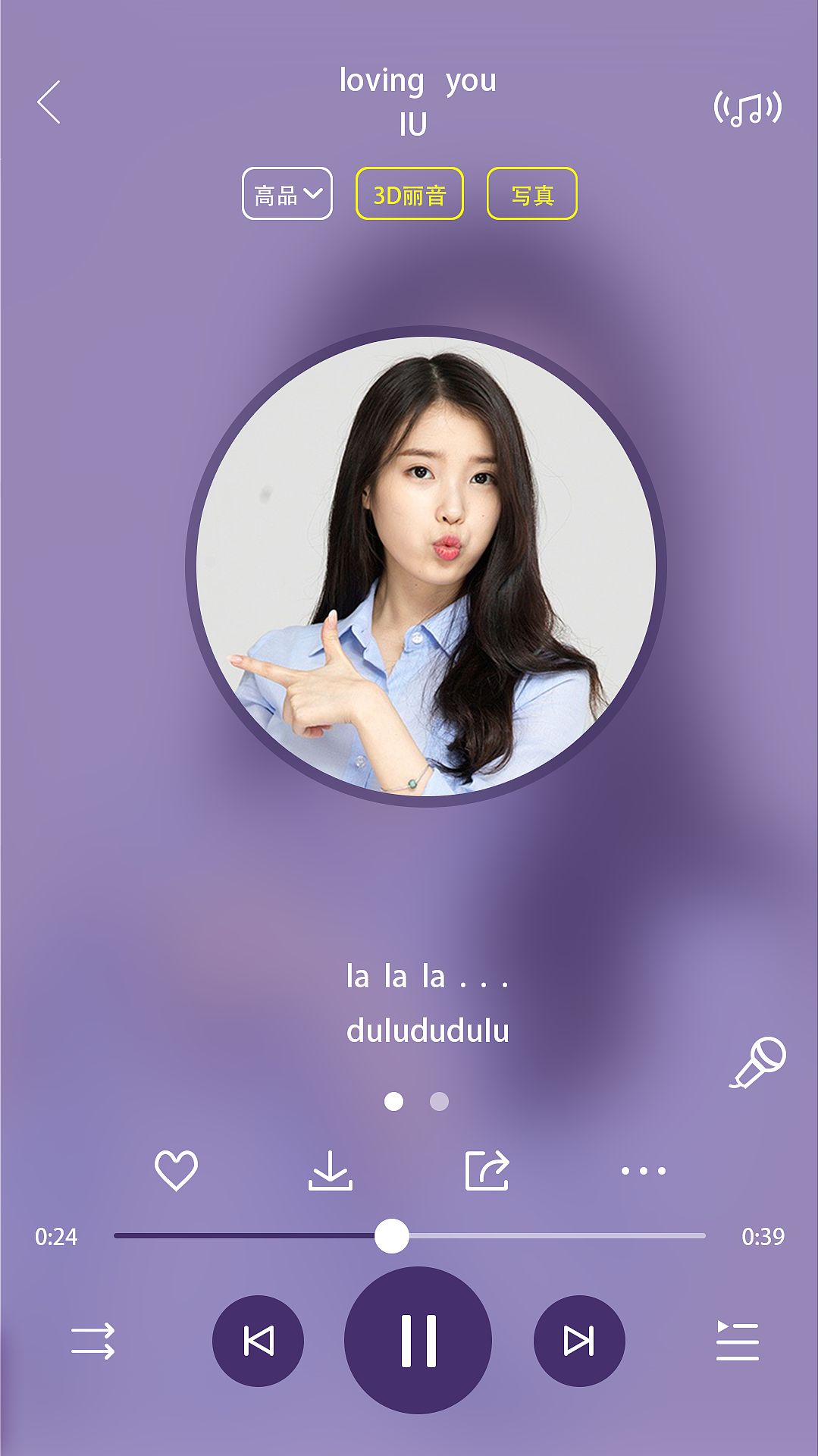Image resolution: width=818 pixels, height=1456 pixels.
Task: Open the 写真 photo option
Action: [x=531, y=194]
